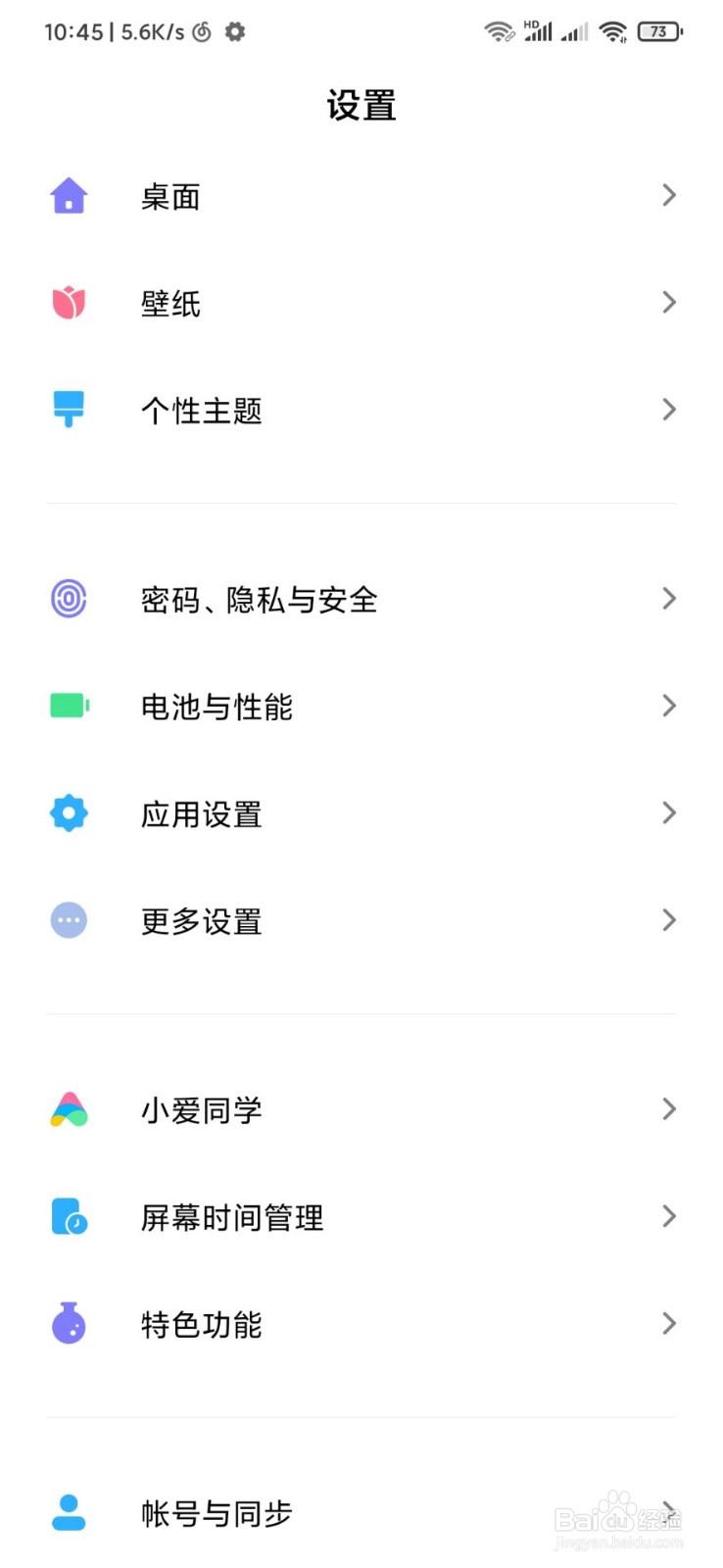
Task: Tap the 屏幕时间管理 screen time icon
Action: 68,1216
